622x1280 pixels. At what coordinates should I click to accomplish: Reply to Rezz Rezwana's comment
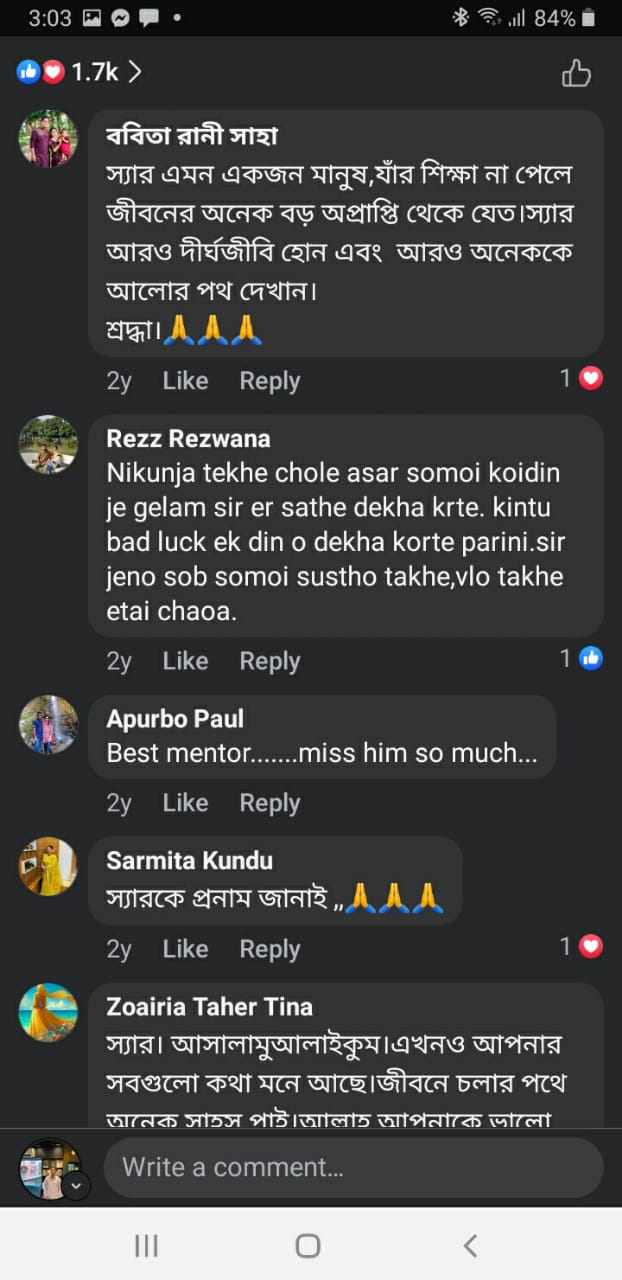click(x=269, y=661)
